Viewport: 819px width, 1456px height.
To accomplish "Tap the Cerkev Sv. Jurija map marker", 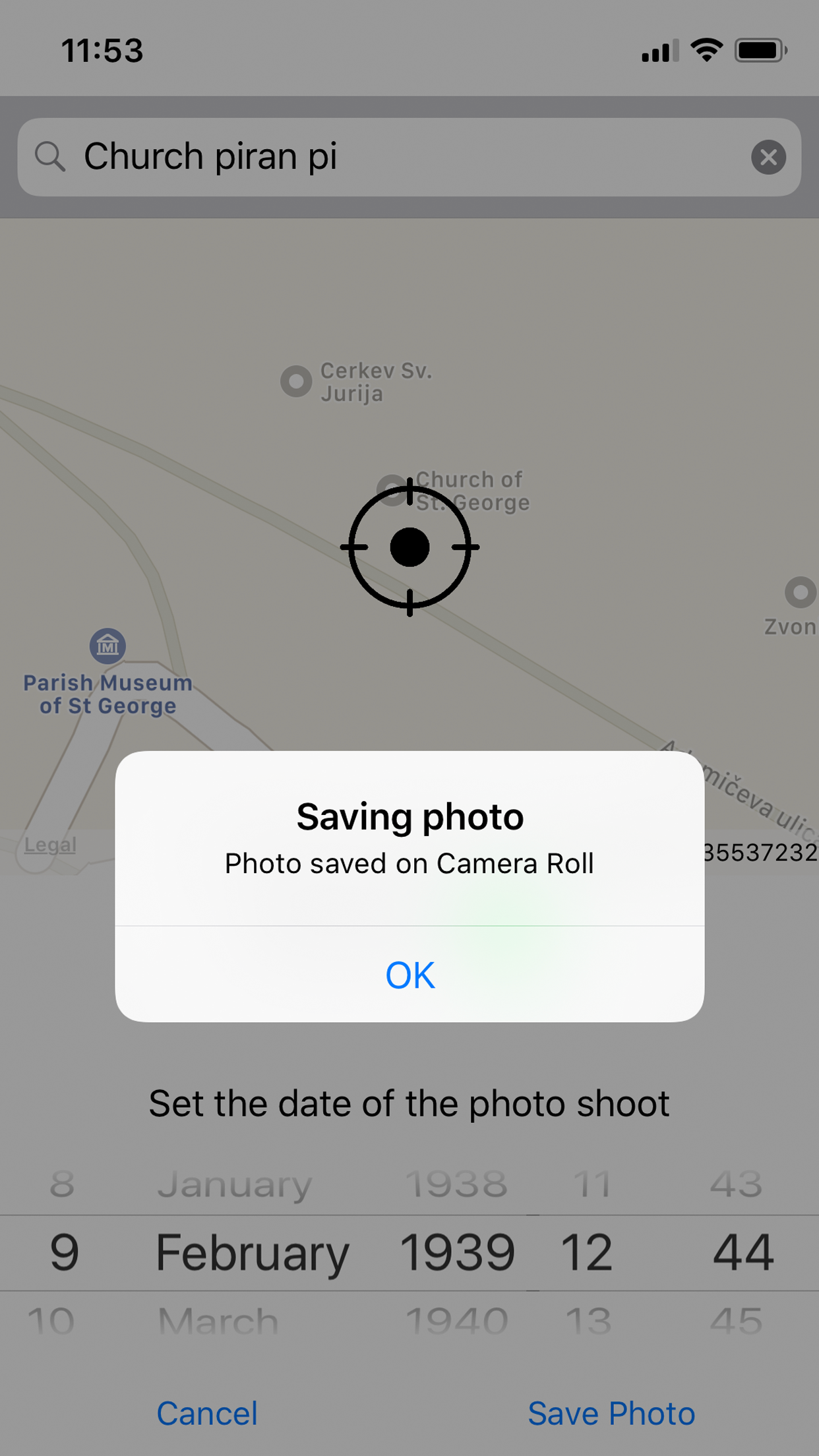I will (x=297, y=381).
